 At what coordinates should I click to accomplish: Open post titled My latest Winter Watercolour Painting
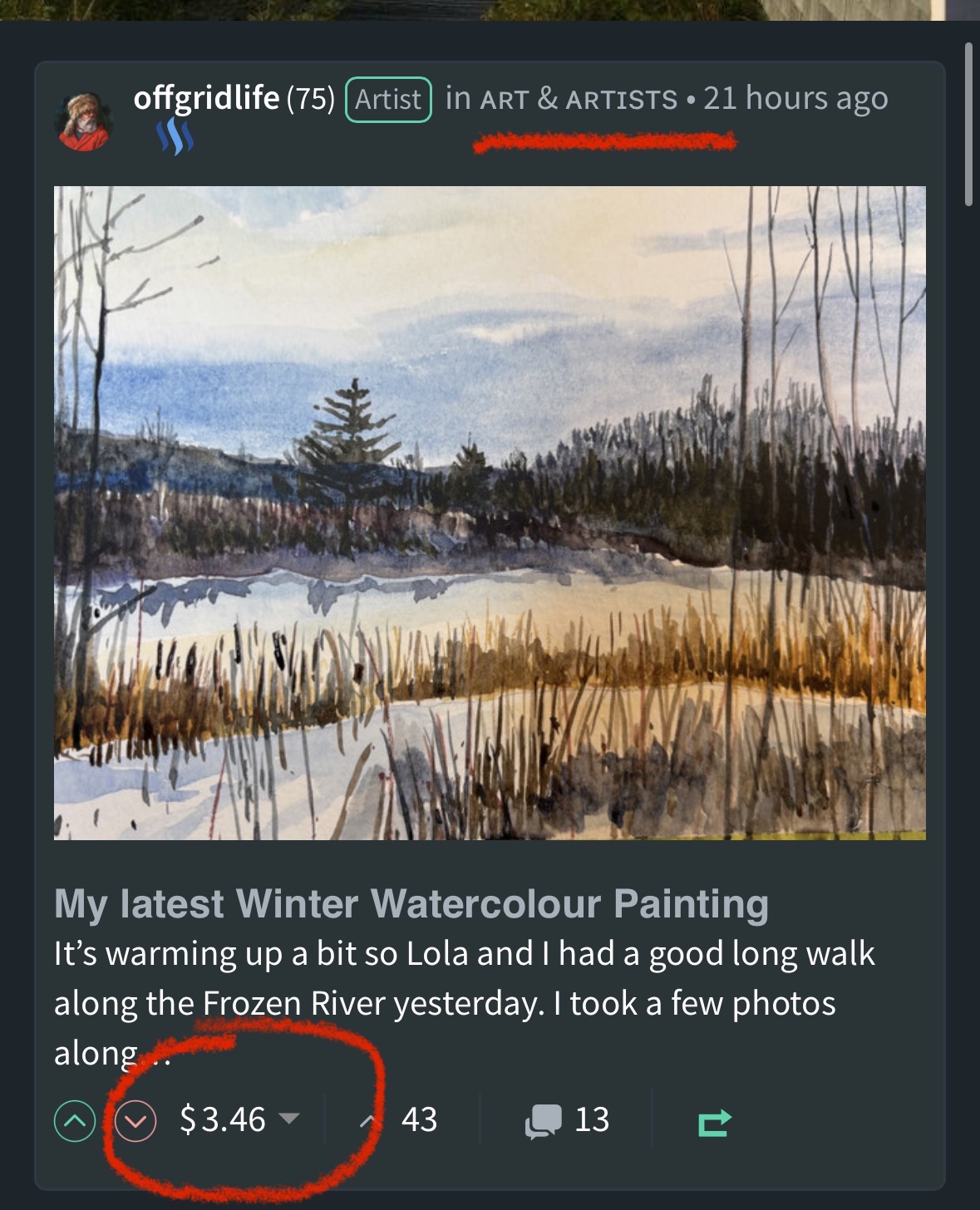pyautogui.click(x=411, y=904)
